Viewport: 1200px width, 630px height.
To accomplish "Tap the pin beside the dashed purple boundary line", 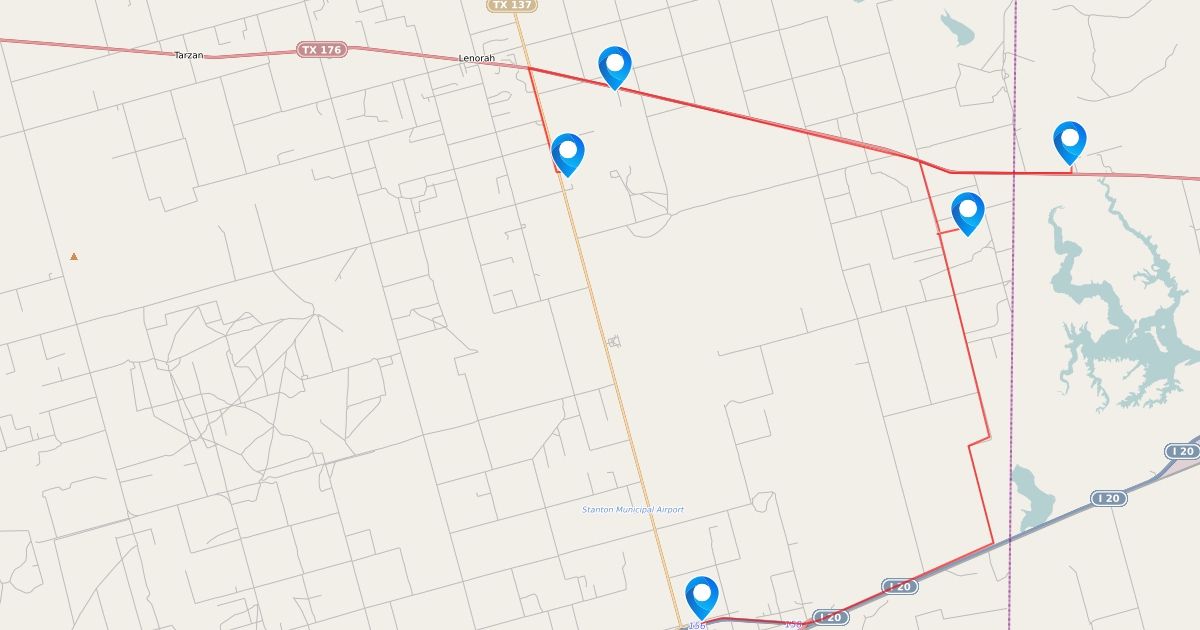I will (967, 212).
